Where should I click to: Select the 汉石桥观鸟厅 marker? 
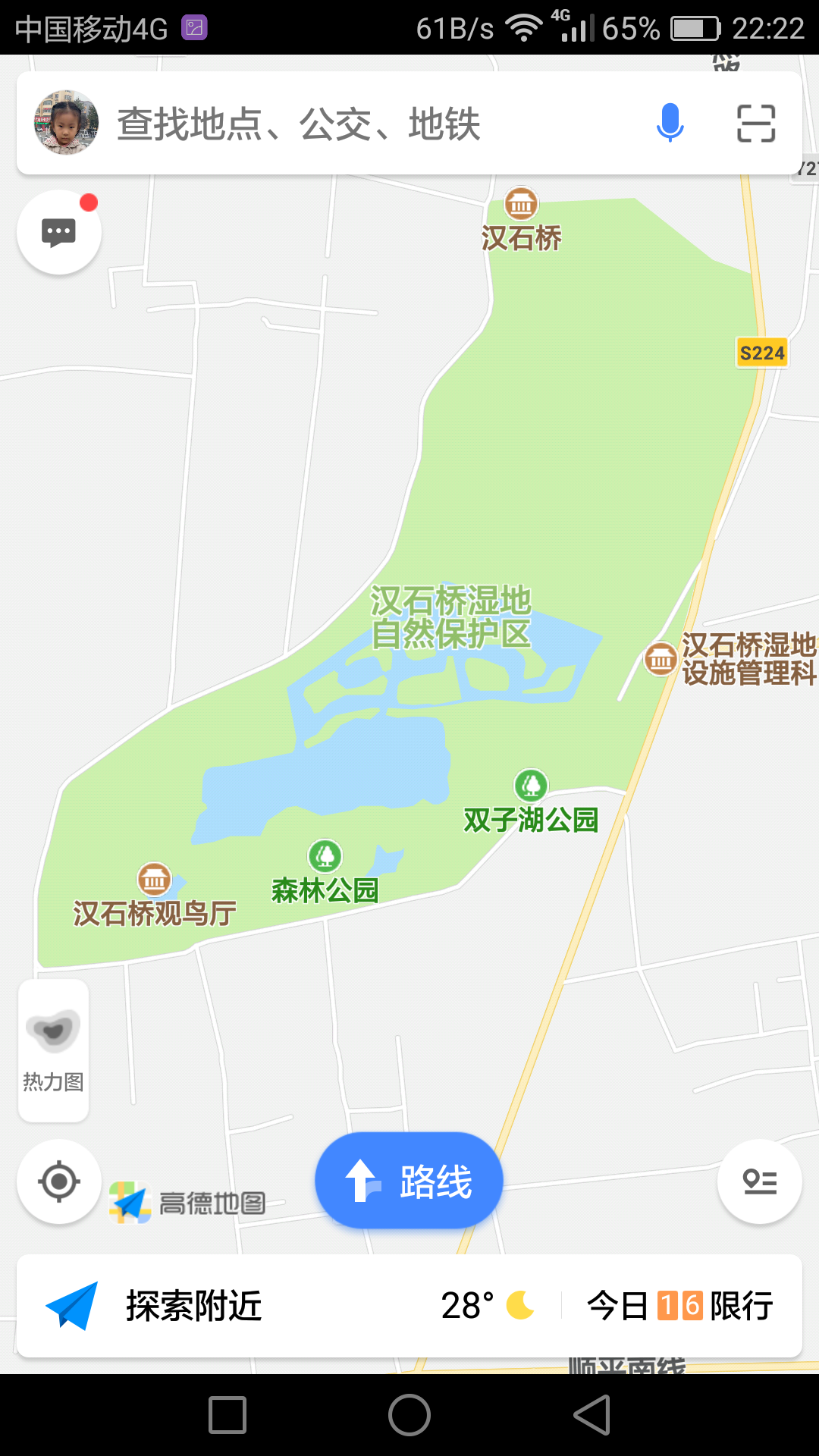[x=154, y=880]
